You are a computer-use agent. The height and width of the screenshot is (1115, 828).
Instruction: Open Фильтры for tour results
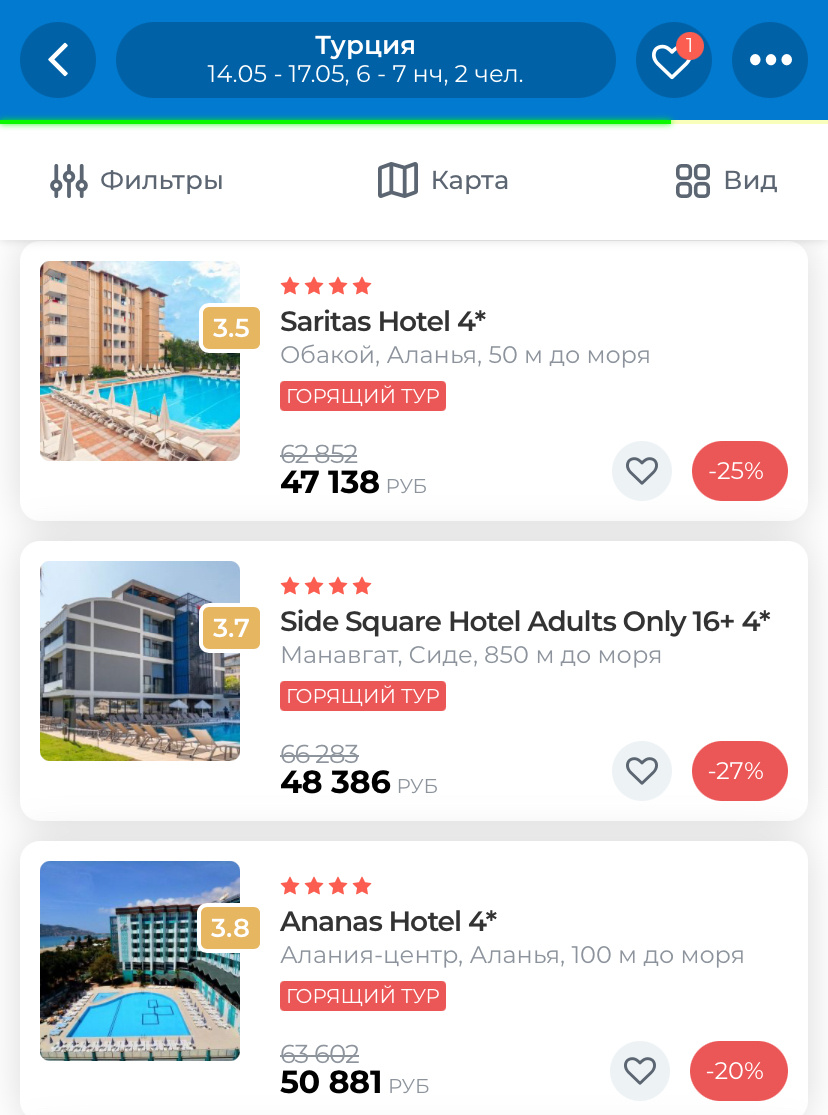pyautogui.click(x=137, y=181)
